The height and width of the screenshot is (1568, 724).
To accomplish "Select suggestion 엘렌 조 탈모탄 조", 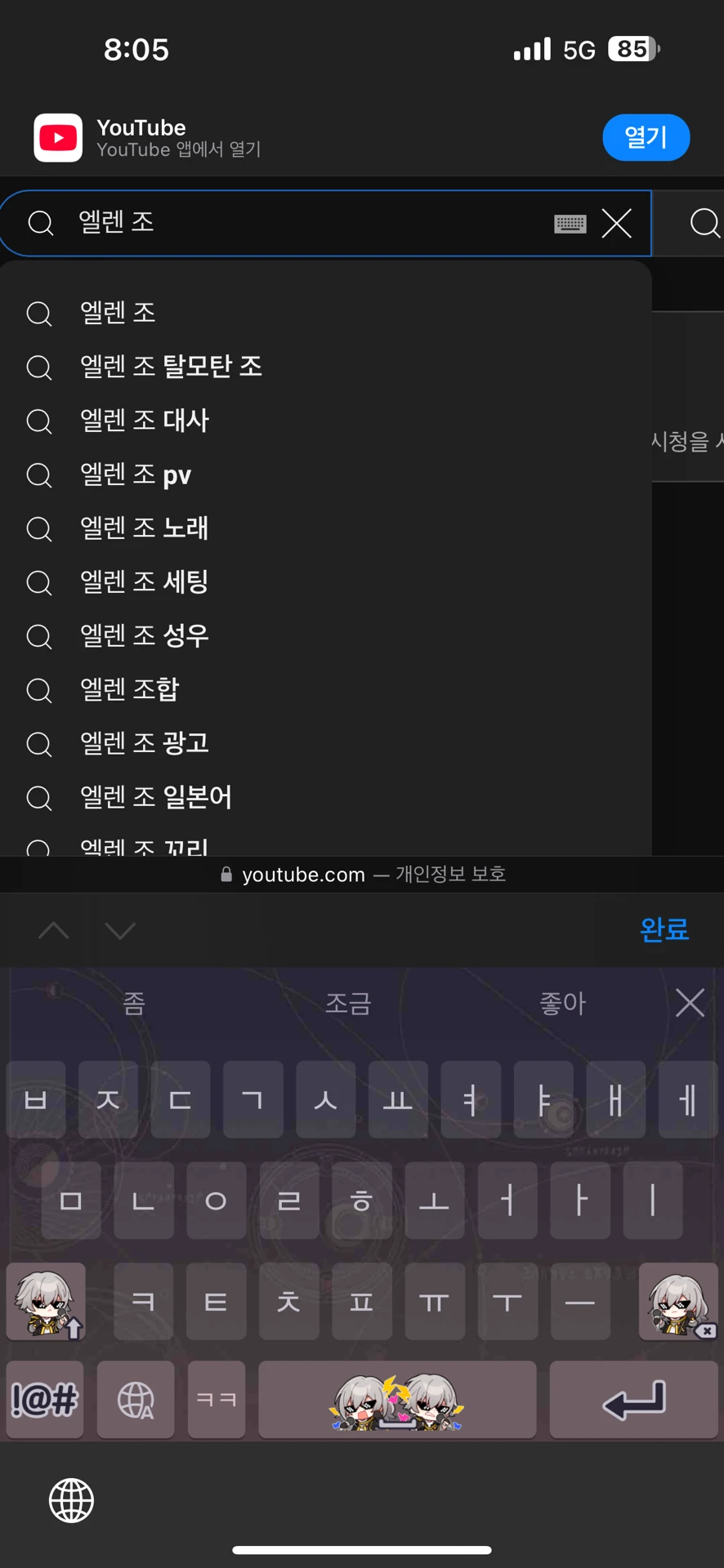I will (x=171, y=367).
